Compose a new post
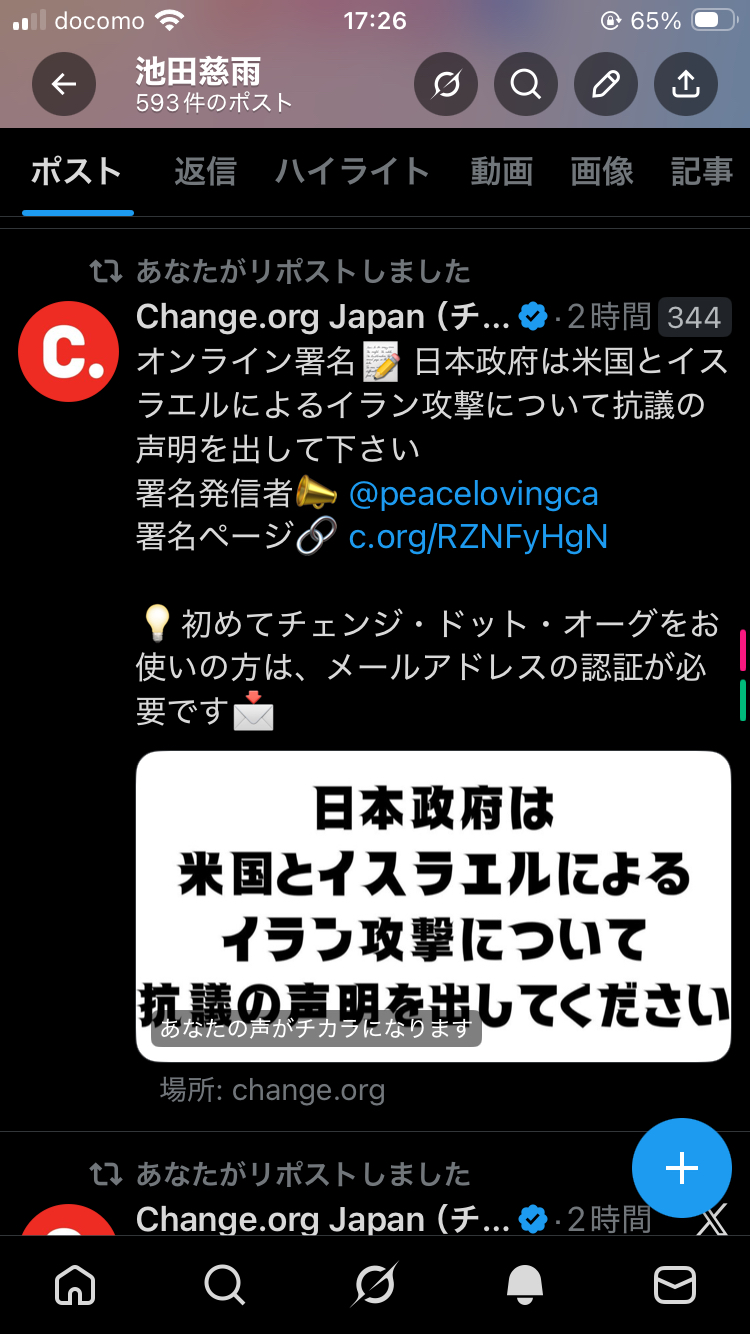Image resolution: width=750 pixels, height=1334 pixels. (681, 1167)
